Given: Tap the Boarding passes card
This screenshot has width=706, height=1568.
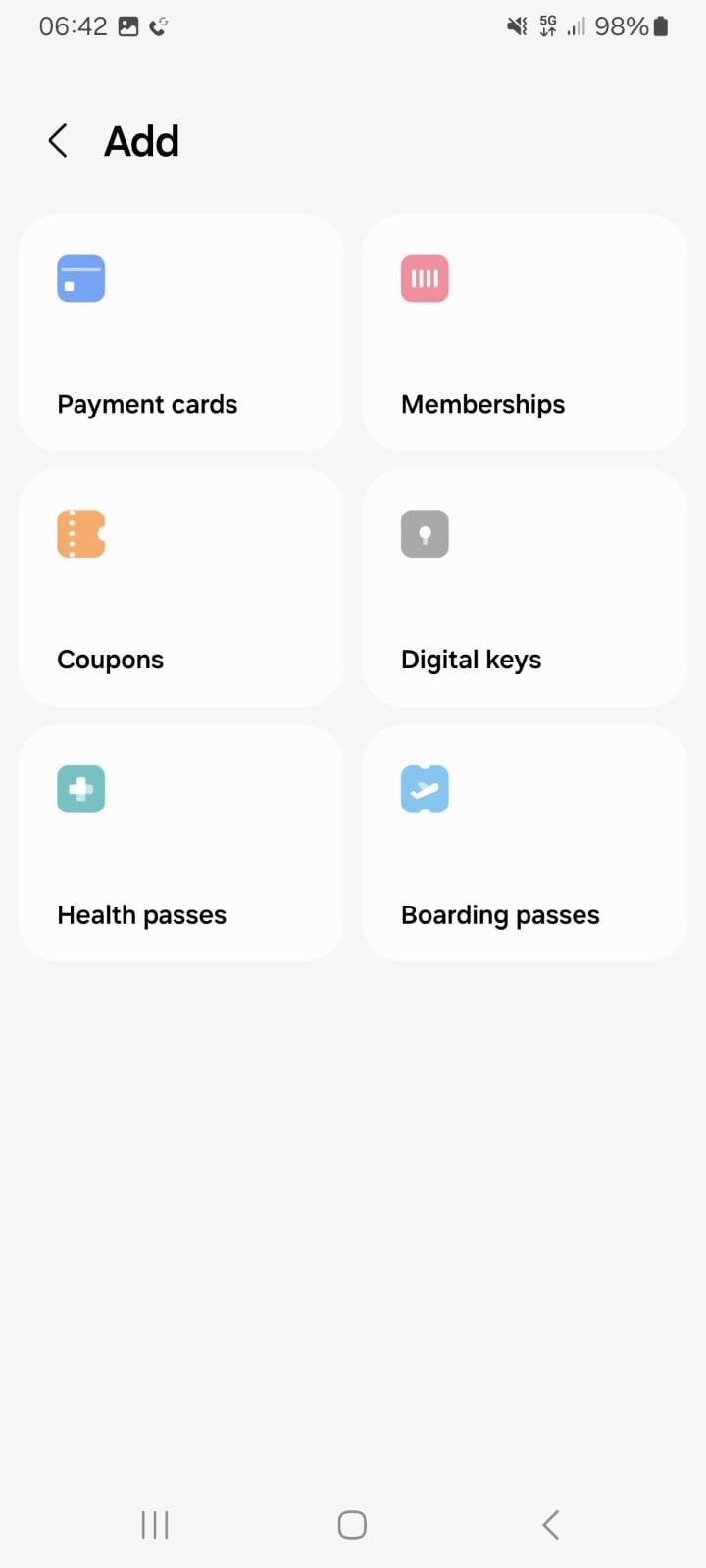Looking at the screenshot, I should [x=525, y=844].
